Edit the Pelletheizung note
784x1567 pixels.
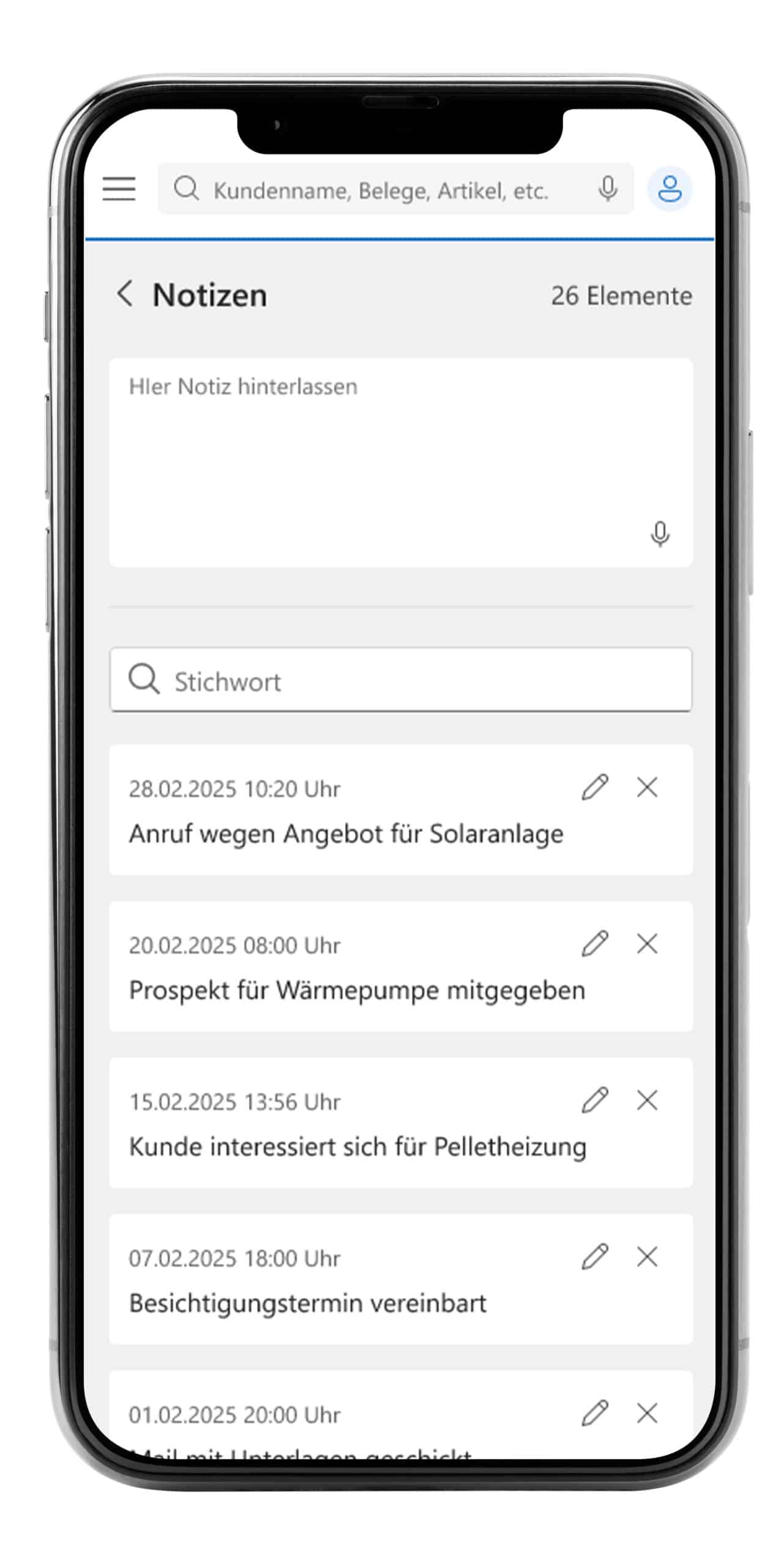point(595,1100)
